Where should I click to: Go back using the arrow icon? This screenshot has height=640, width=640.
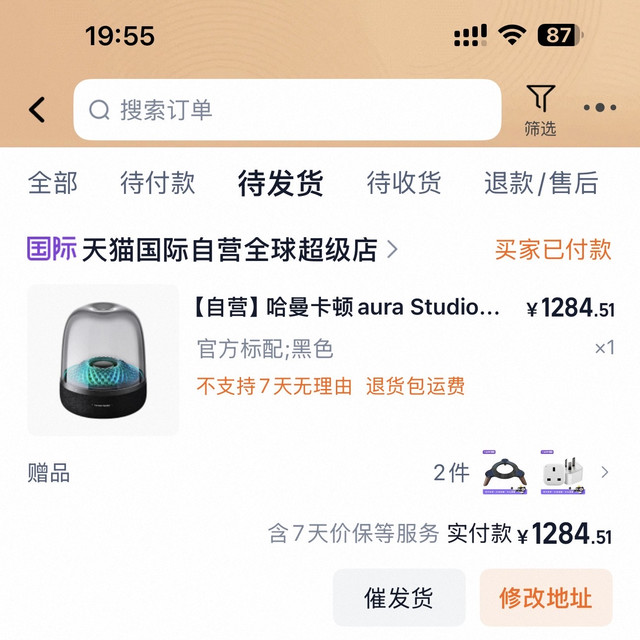tap(37, 110)
